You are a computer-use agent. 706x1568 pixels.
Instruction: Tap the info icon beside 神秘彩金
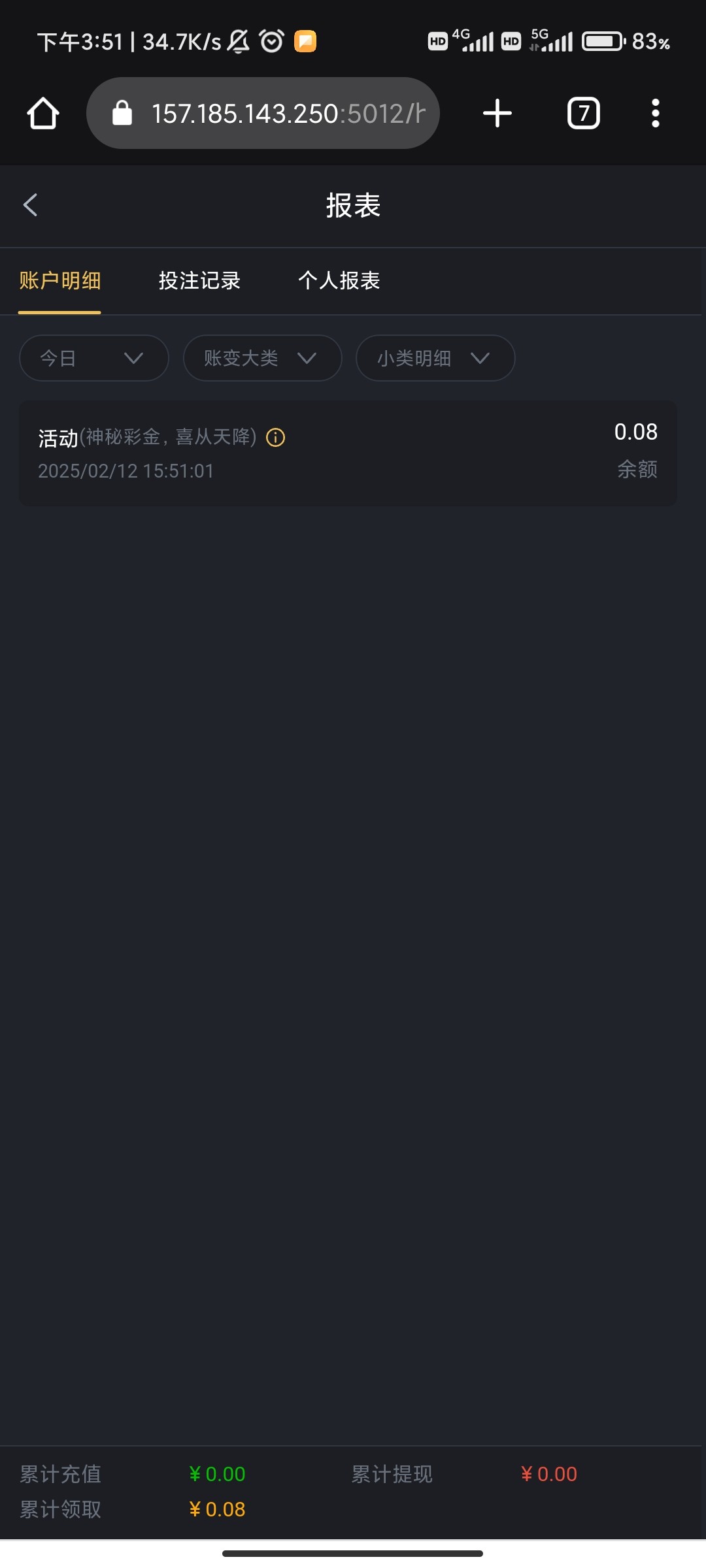tap(276, 438)
